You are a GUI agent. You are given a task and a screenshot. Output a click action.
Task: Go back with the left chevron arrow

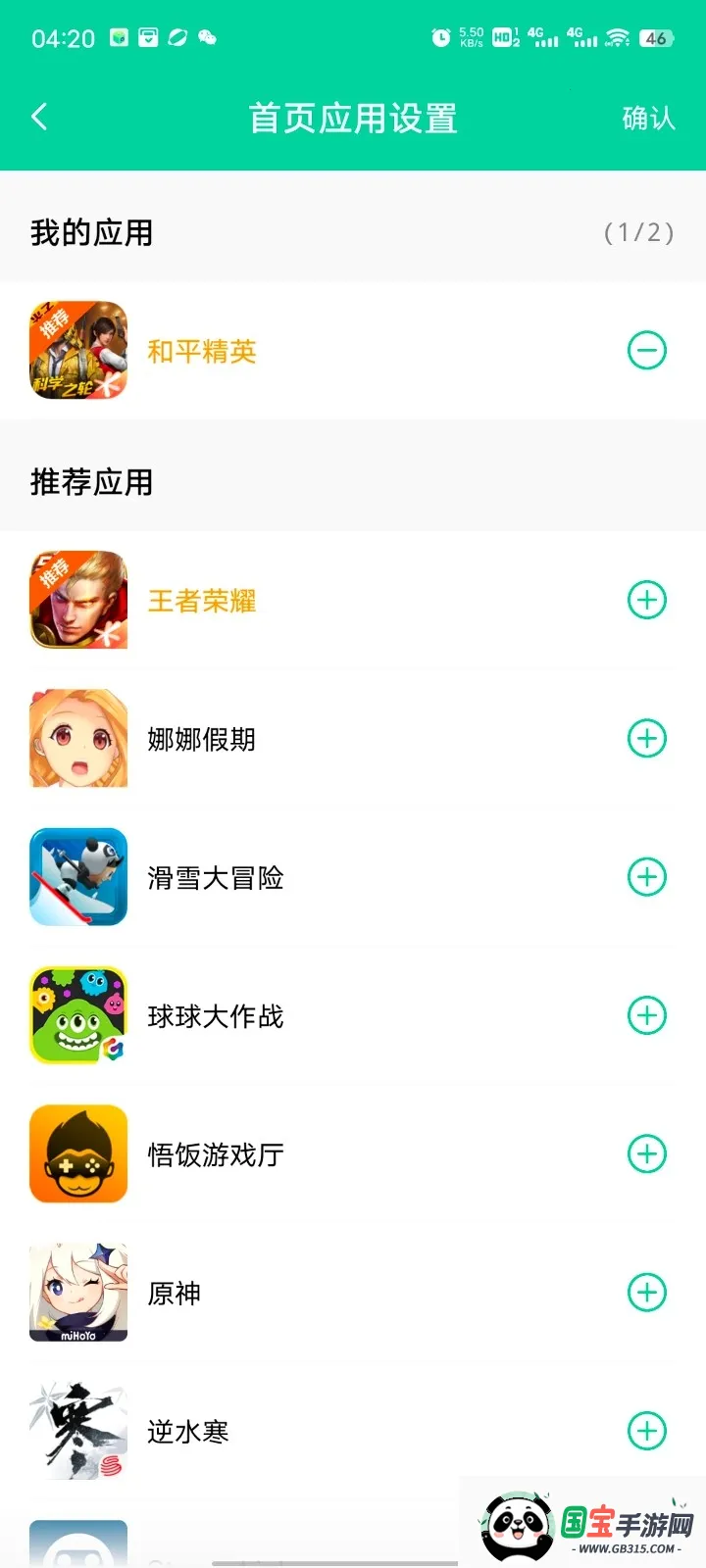[39, 116]
